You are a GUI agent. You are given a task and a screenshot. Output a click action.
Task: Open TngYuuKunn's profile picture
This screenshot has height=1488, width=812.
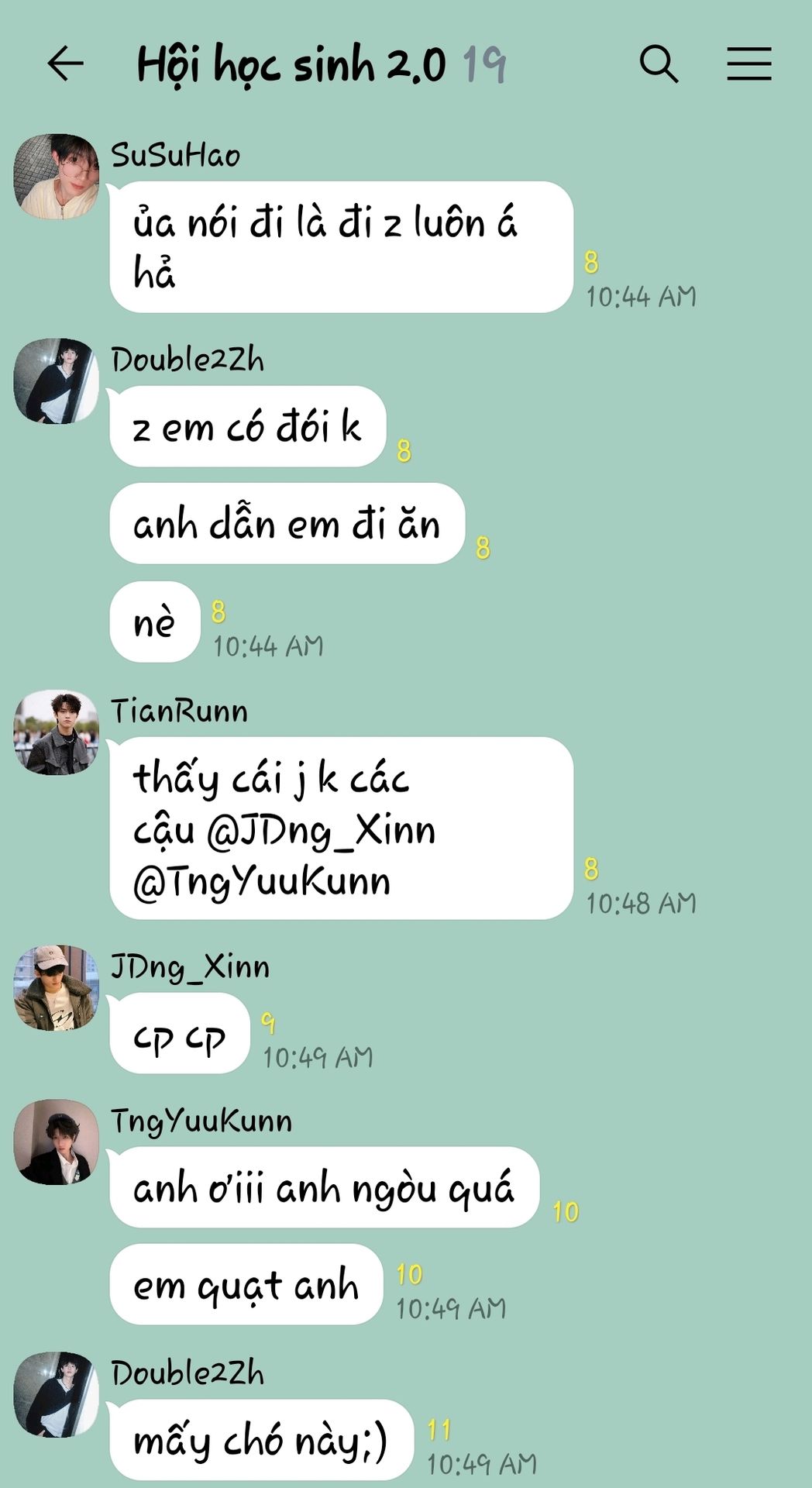point(57,1142)
